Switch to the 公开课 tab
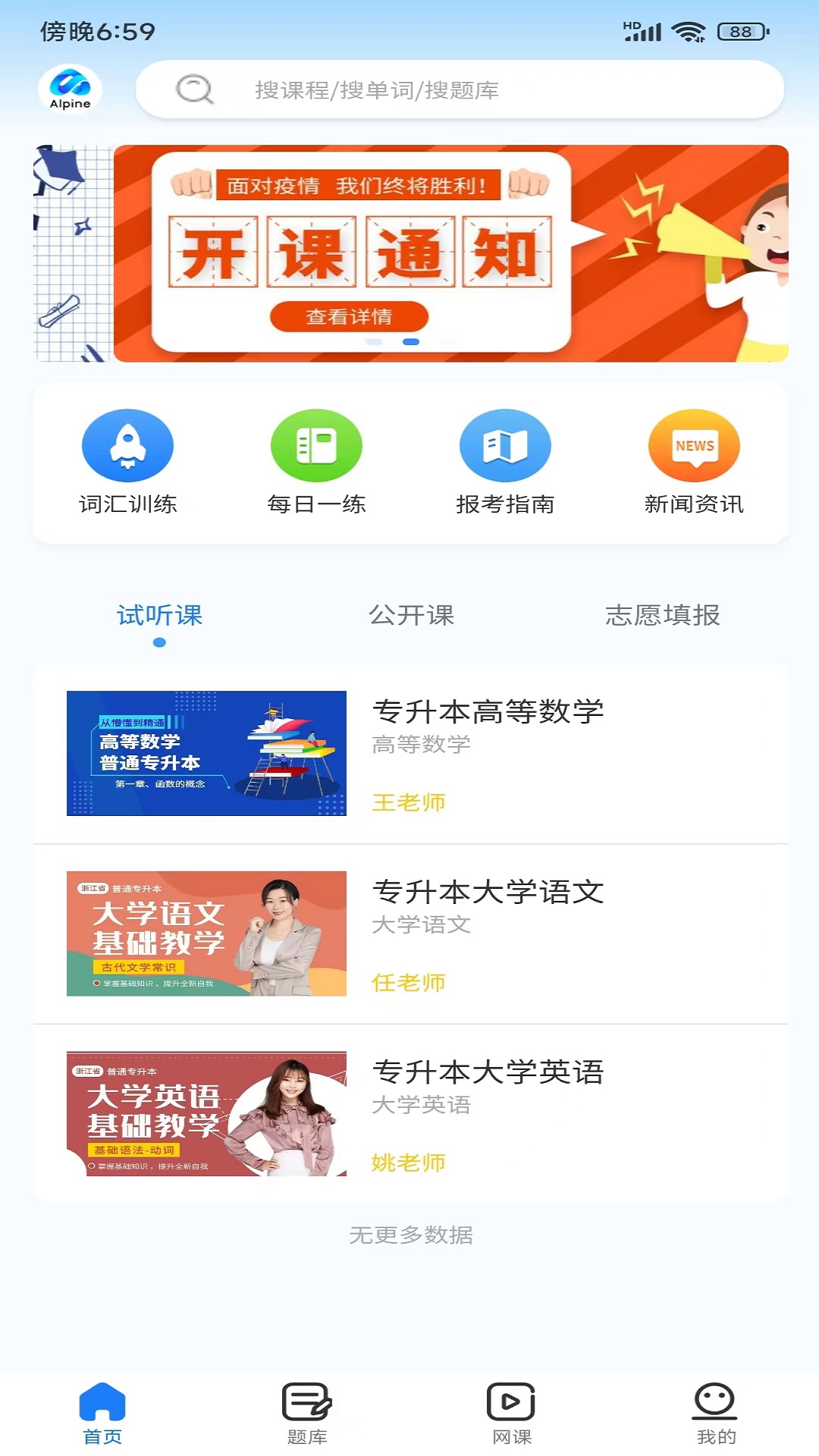 tap(413, 617)
